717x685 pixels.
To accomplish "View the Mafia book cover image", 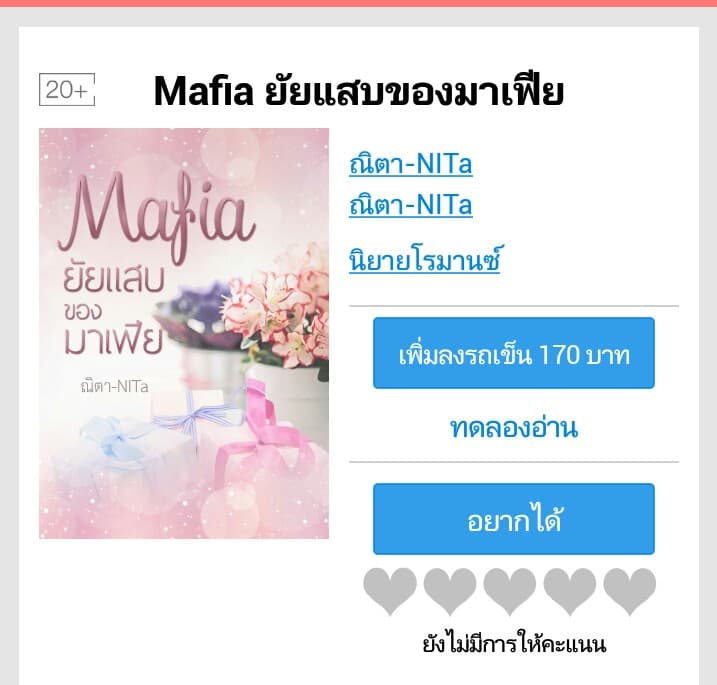I will point(184,333).
